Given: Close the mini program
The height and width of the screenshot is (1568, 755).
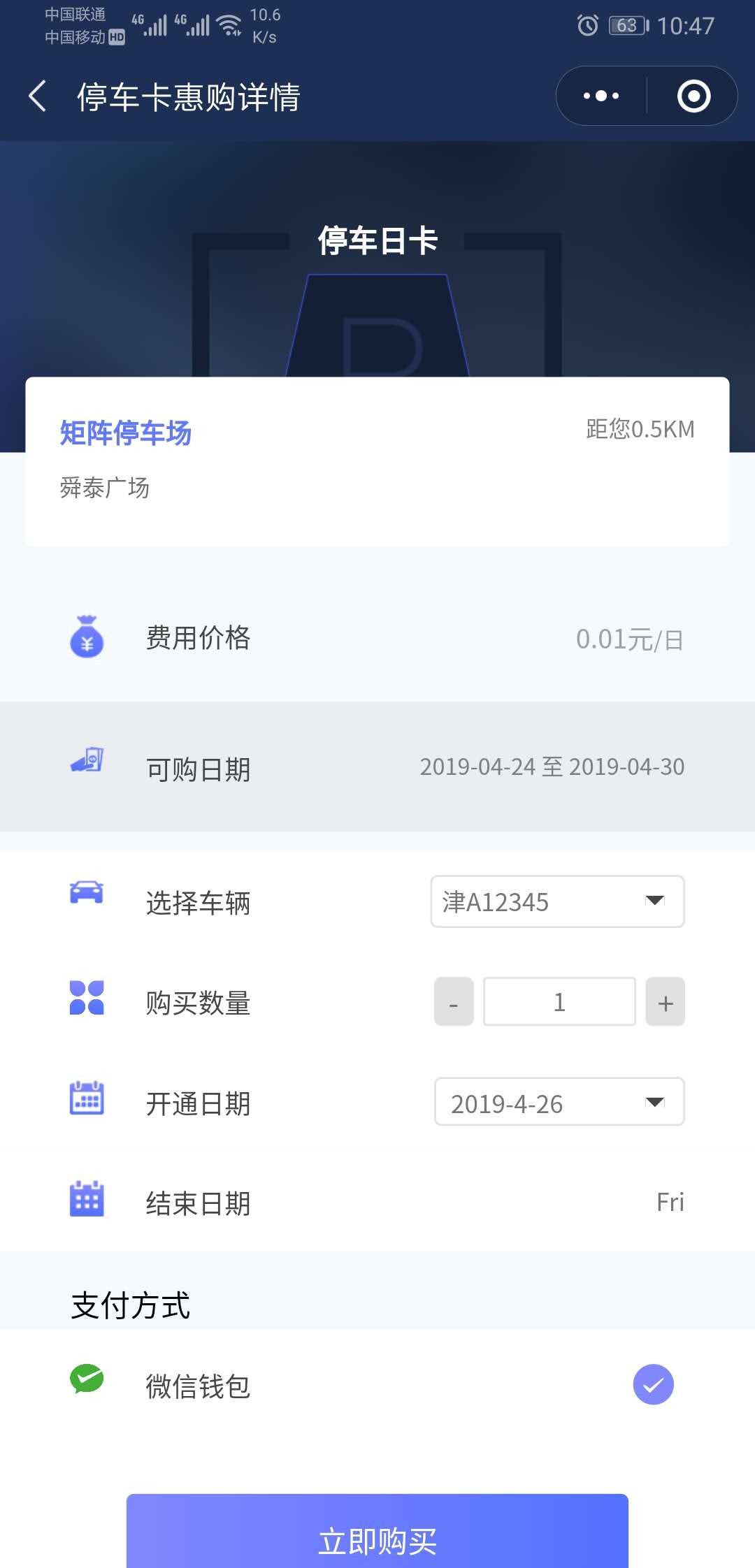Looking at the screenshot, I should pos(693,96).
